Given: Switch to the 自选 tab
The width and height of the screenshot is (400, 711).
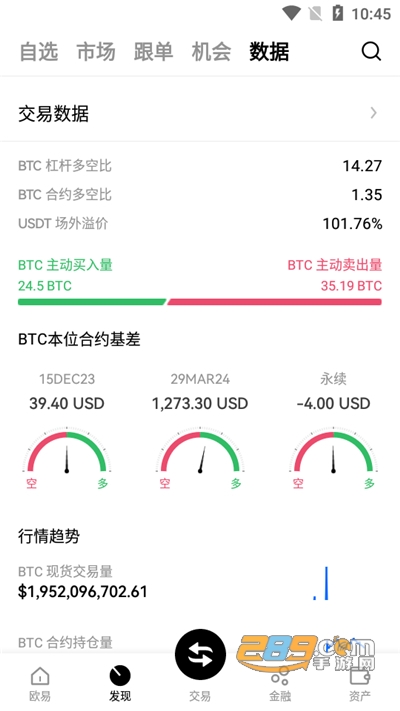Looking at the screenshot, I should pyautogui.click(x=39, y=52).
